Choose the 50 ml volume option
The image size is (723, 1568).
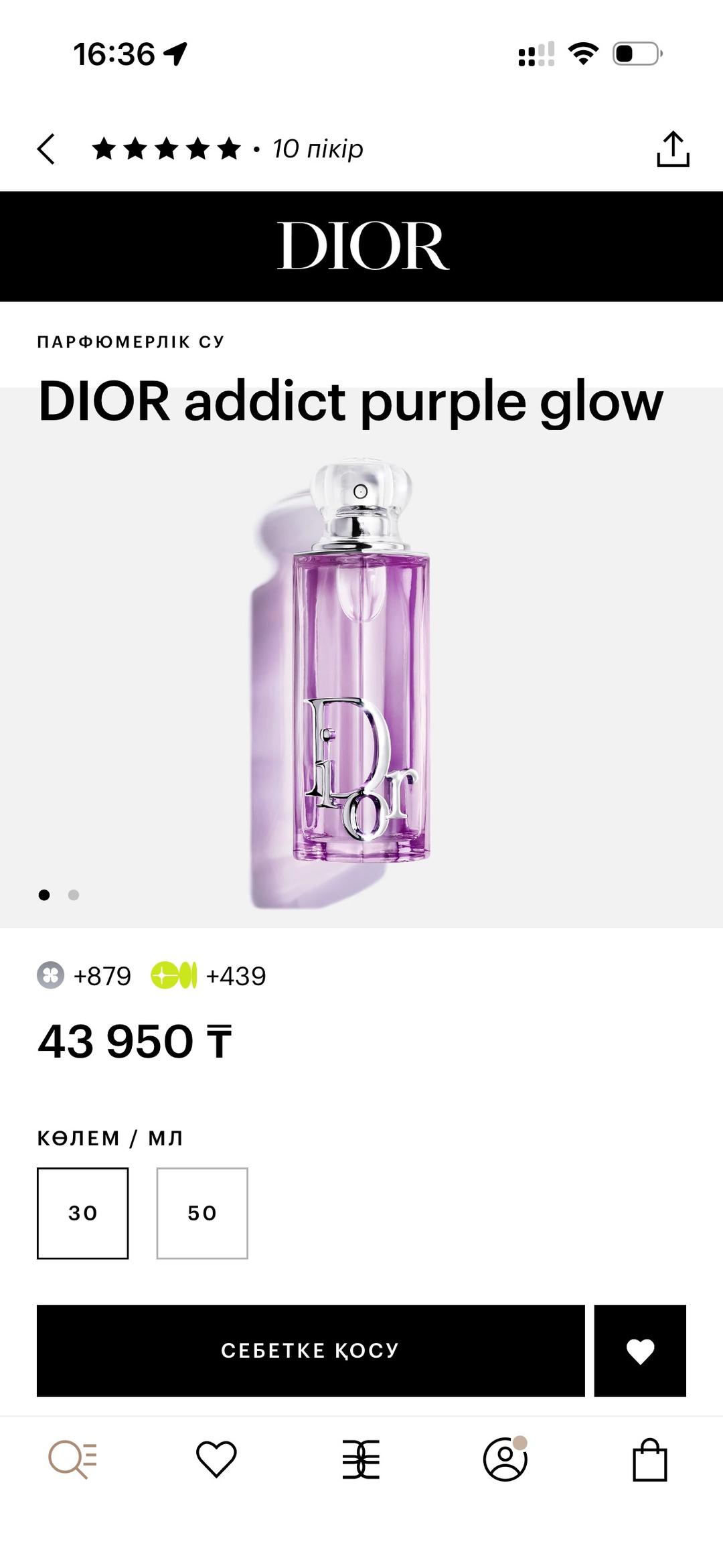tap(202, 1213)
